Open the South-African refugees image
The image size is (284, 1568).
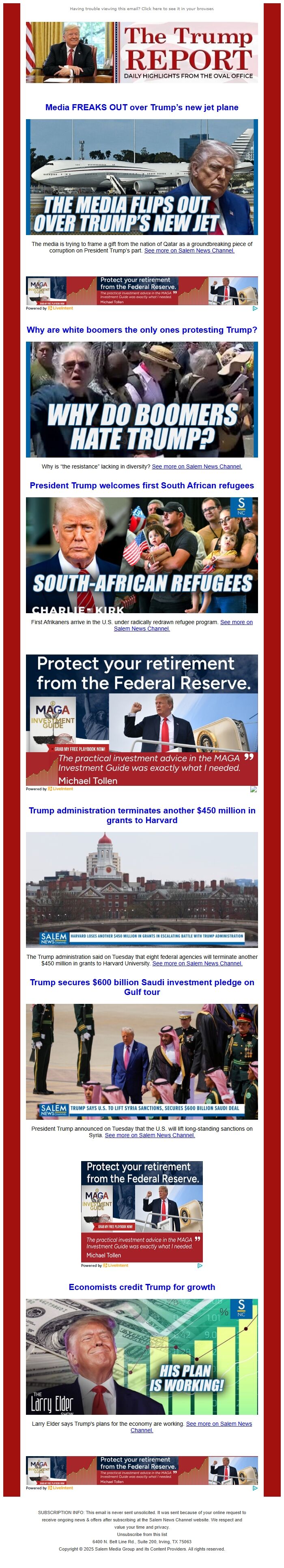point(141,555)
